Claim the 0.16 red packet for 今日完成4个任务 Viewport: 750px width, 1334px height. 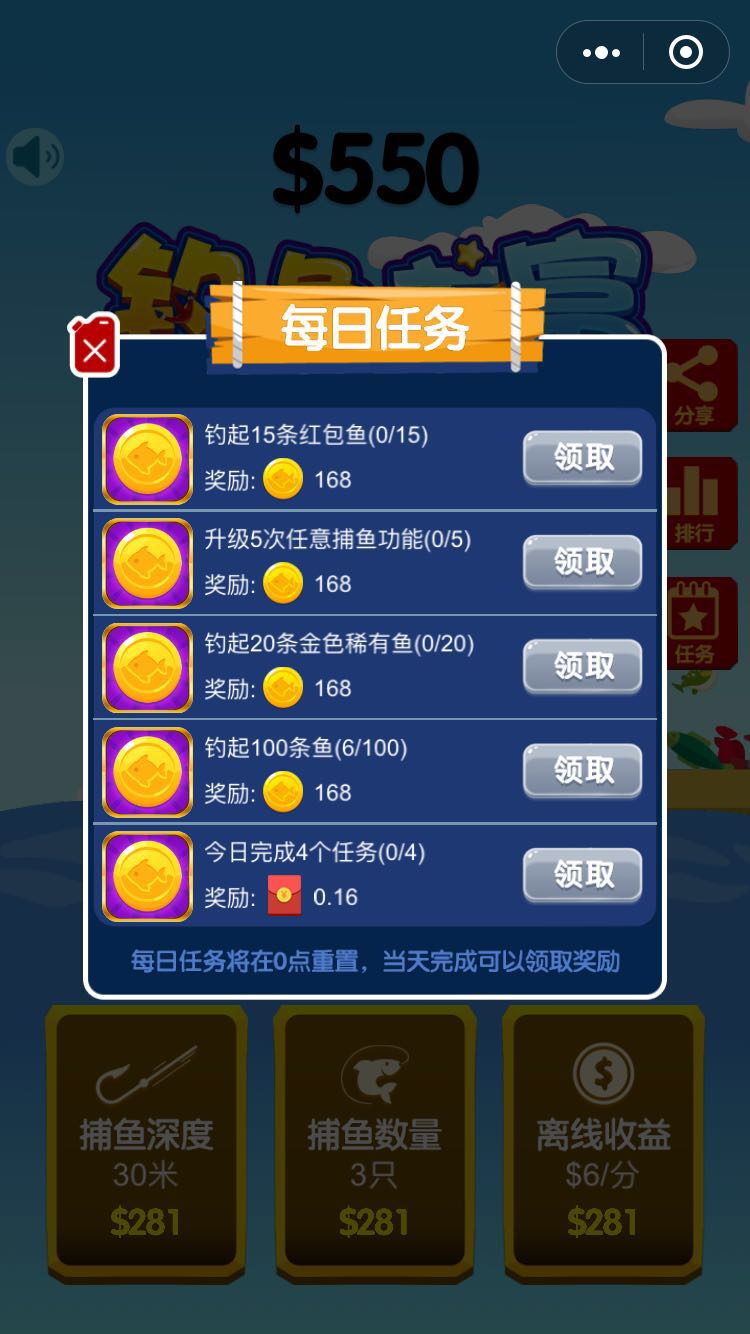[582, 875]
